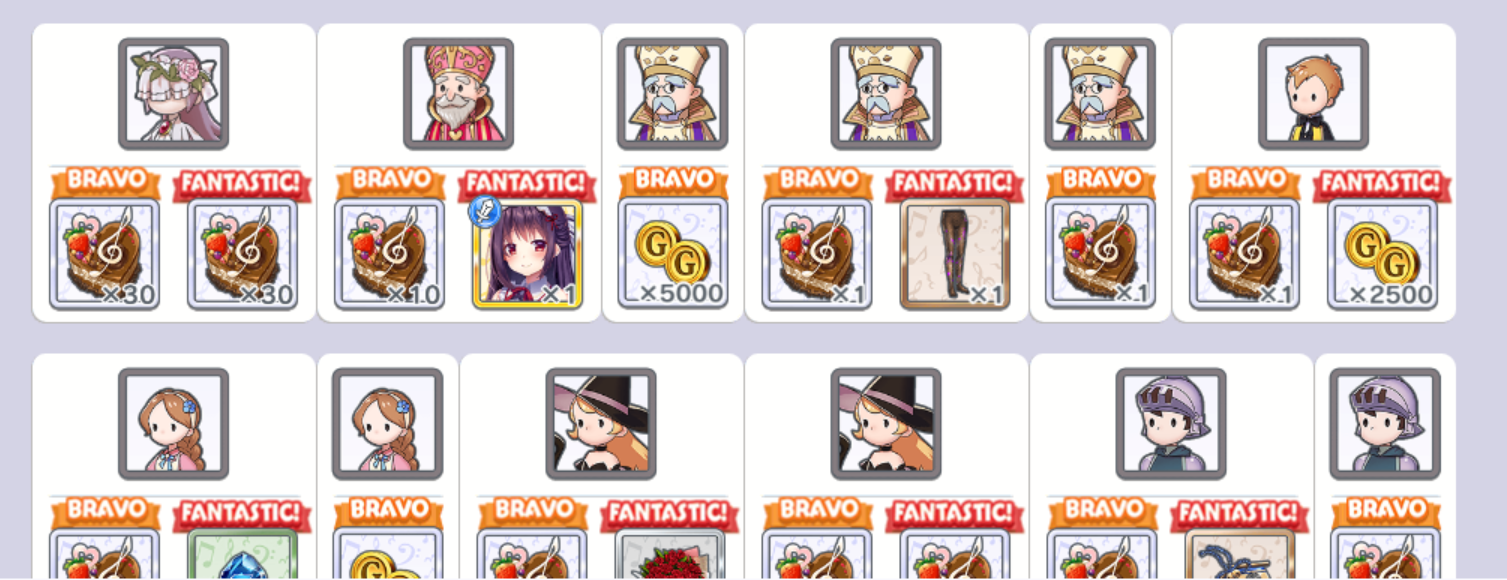Image resolution: width=1507 pixels, height=580 pixels.
Task: View the 2500 gold coins reward
Action: [x=1381, y=254]
